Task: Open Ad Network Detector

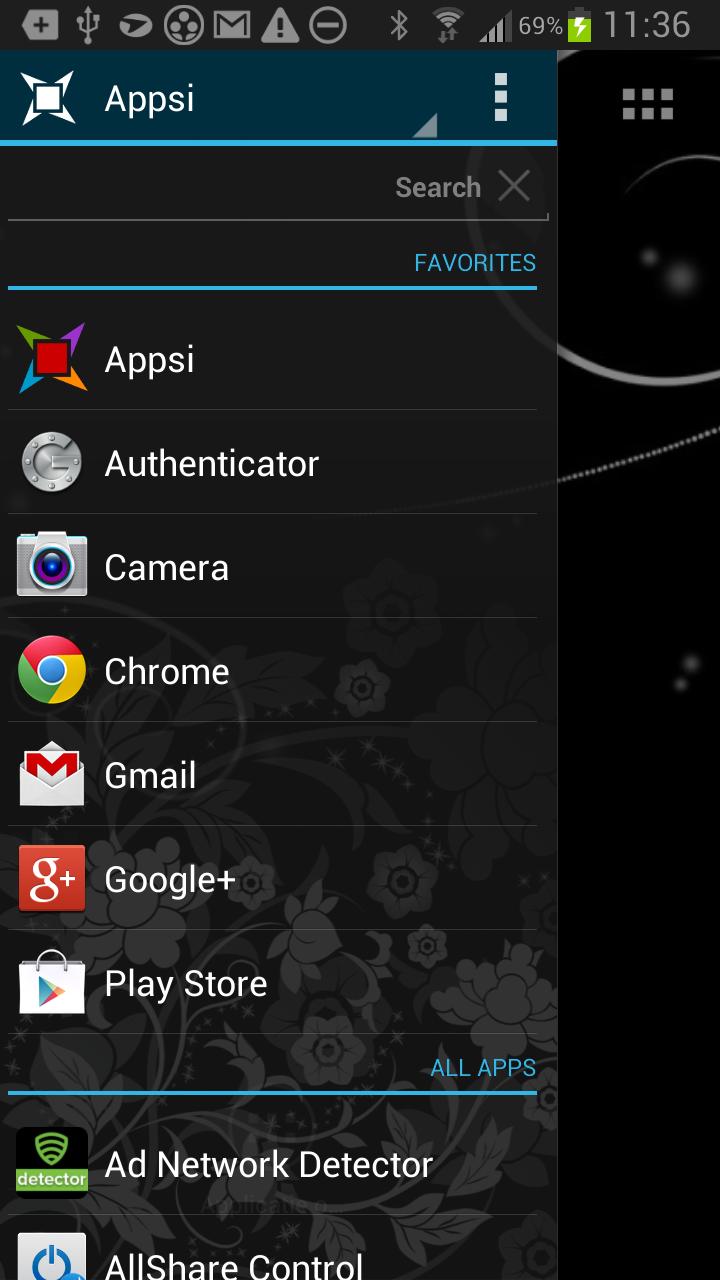Action: click(267, 1163)
